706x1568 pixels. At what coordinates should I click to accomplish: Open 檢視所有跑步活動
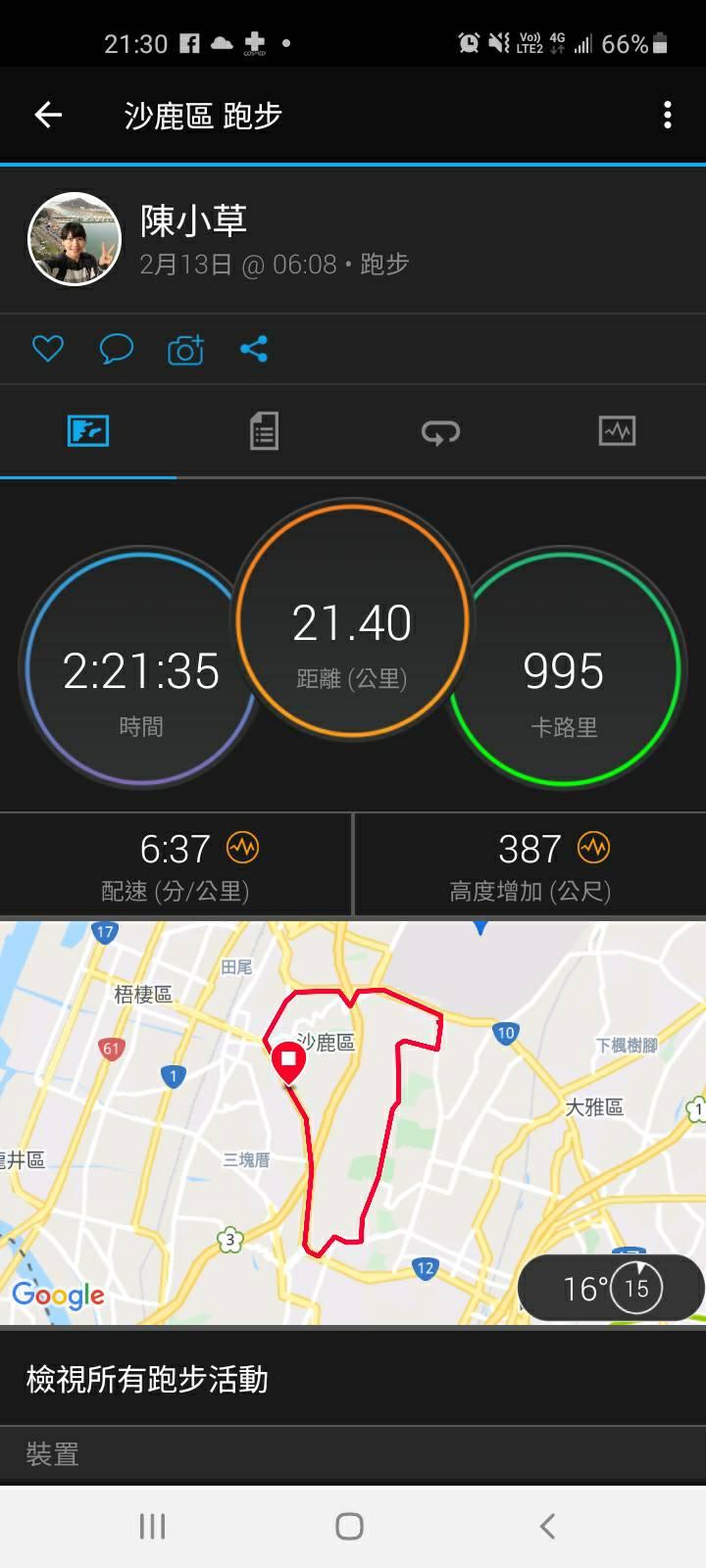(147, 1379)
